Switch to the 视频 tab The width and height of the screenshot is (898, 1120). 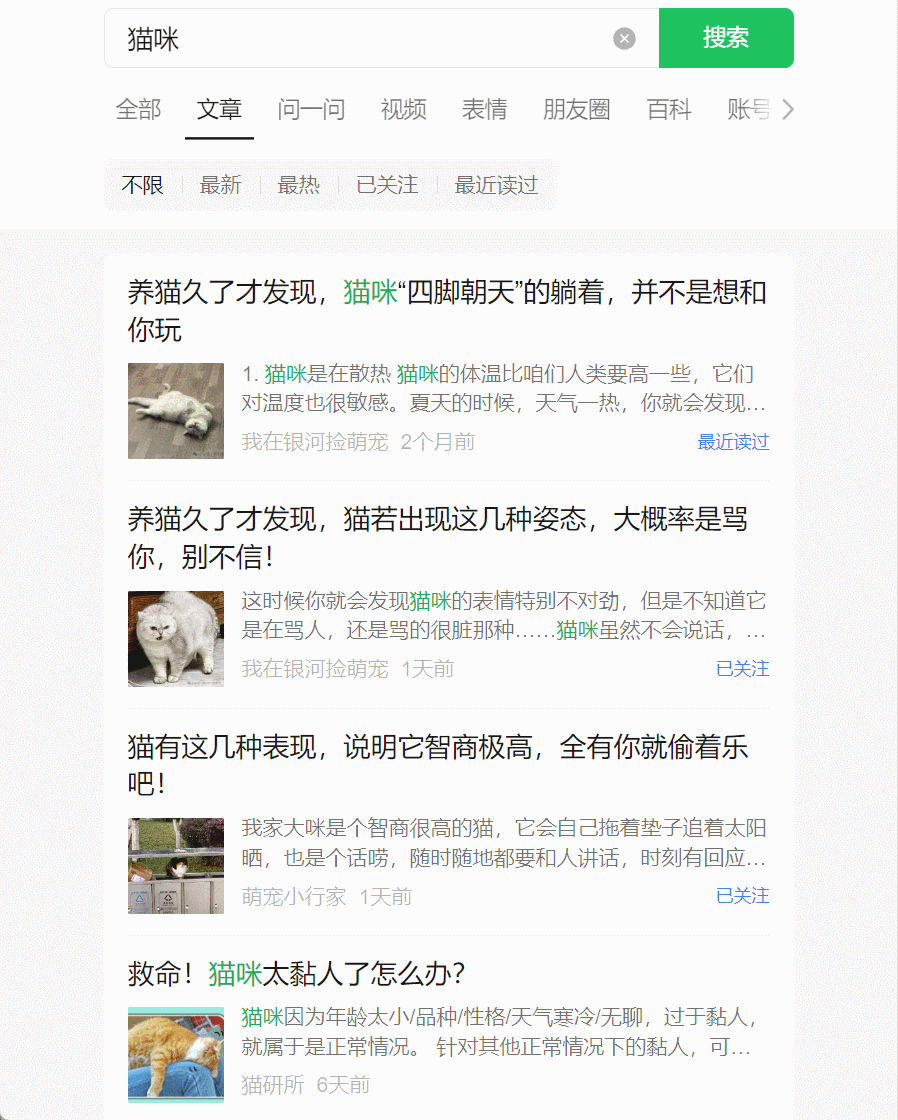coord(403,109)
